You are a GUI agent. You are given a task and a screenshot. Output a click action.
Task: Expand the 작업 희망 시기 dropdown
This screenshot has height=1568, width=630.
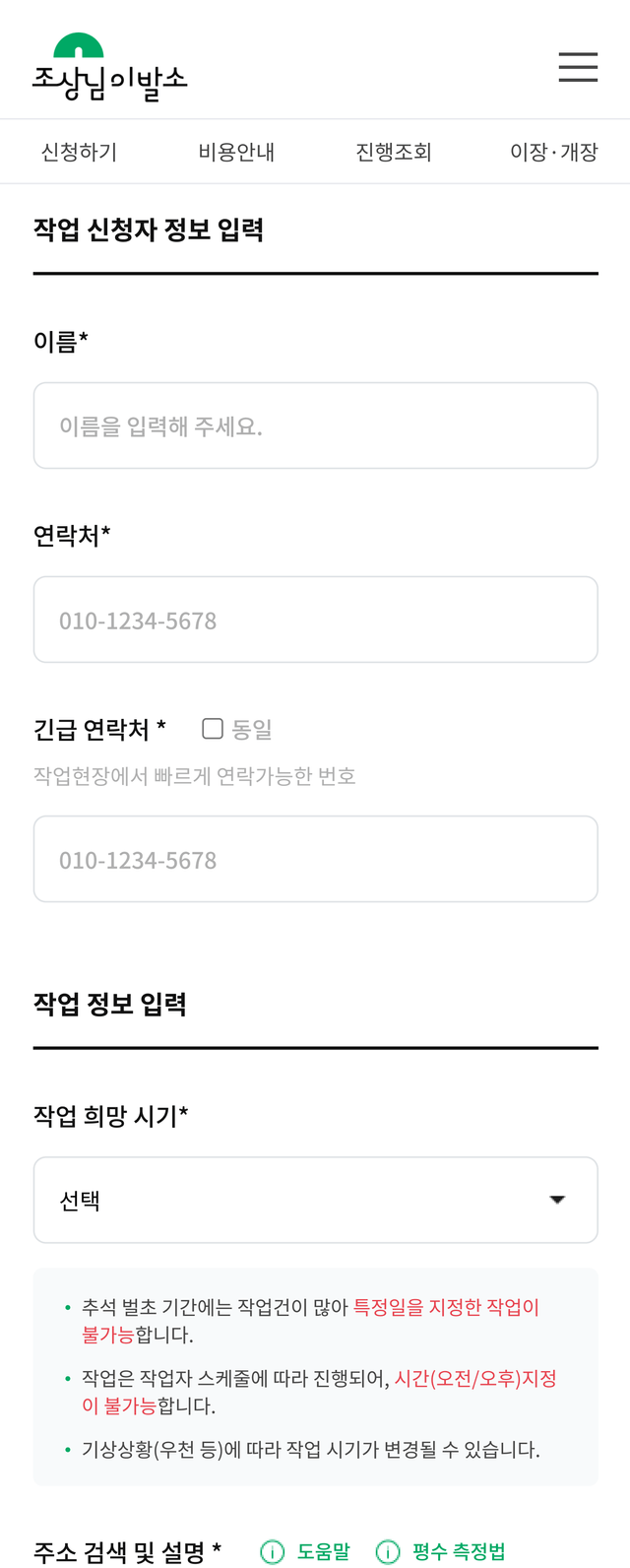315,1200
